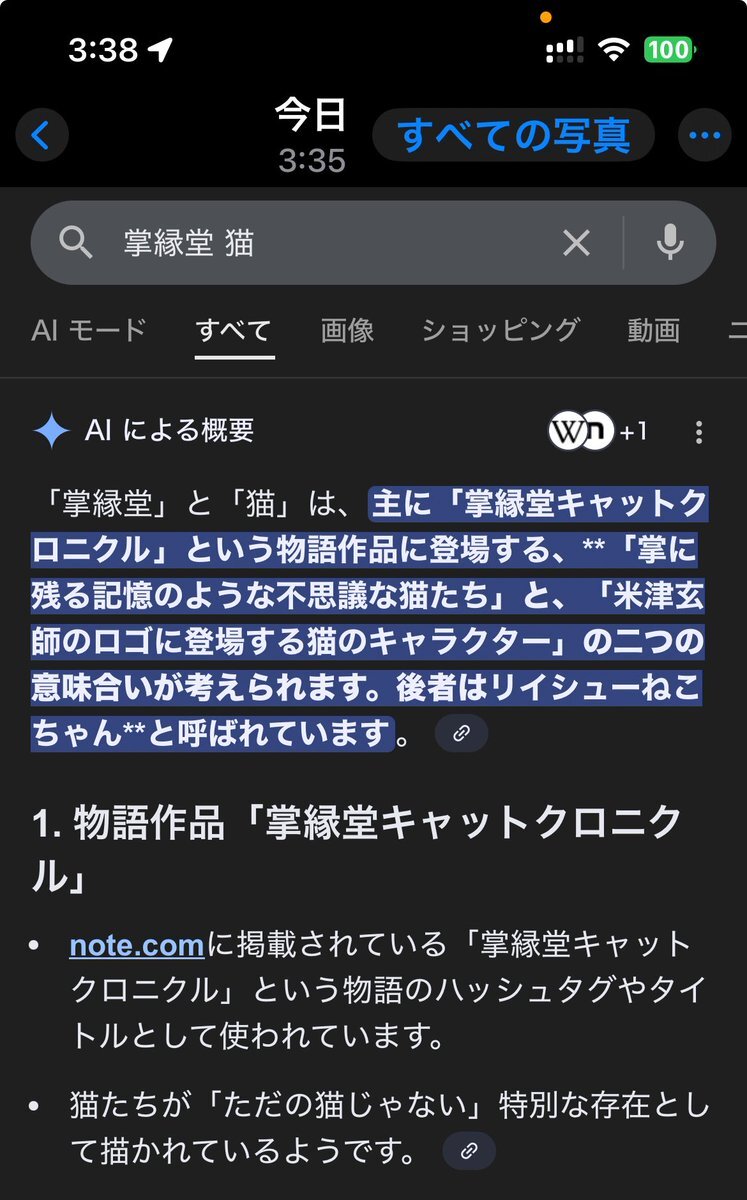Switch to the AI モード tab

89,330
